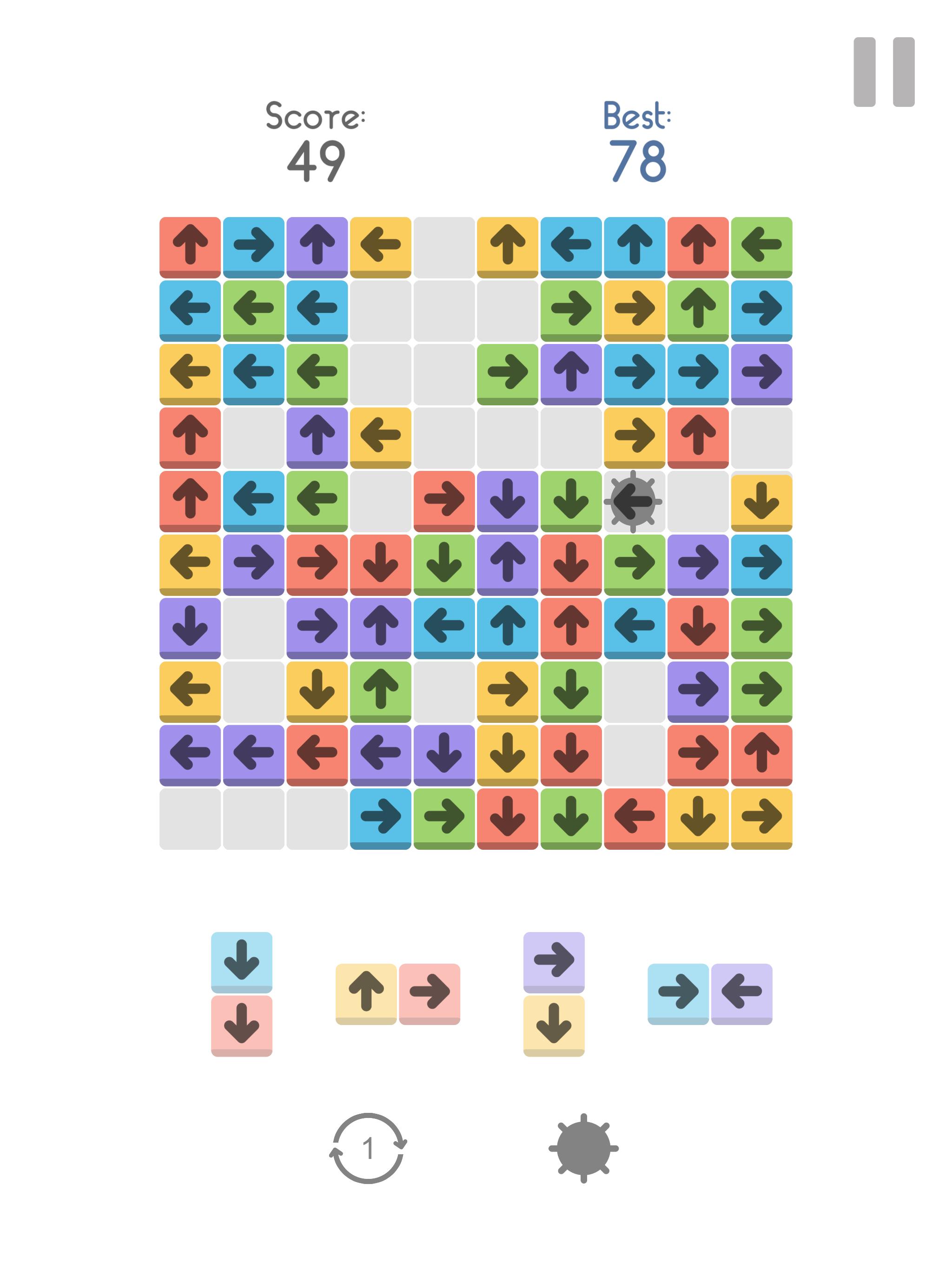Activate the bomb power-up
Screen dimensions: 952x1270
(583, 1148)
